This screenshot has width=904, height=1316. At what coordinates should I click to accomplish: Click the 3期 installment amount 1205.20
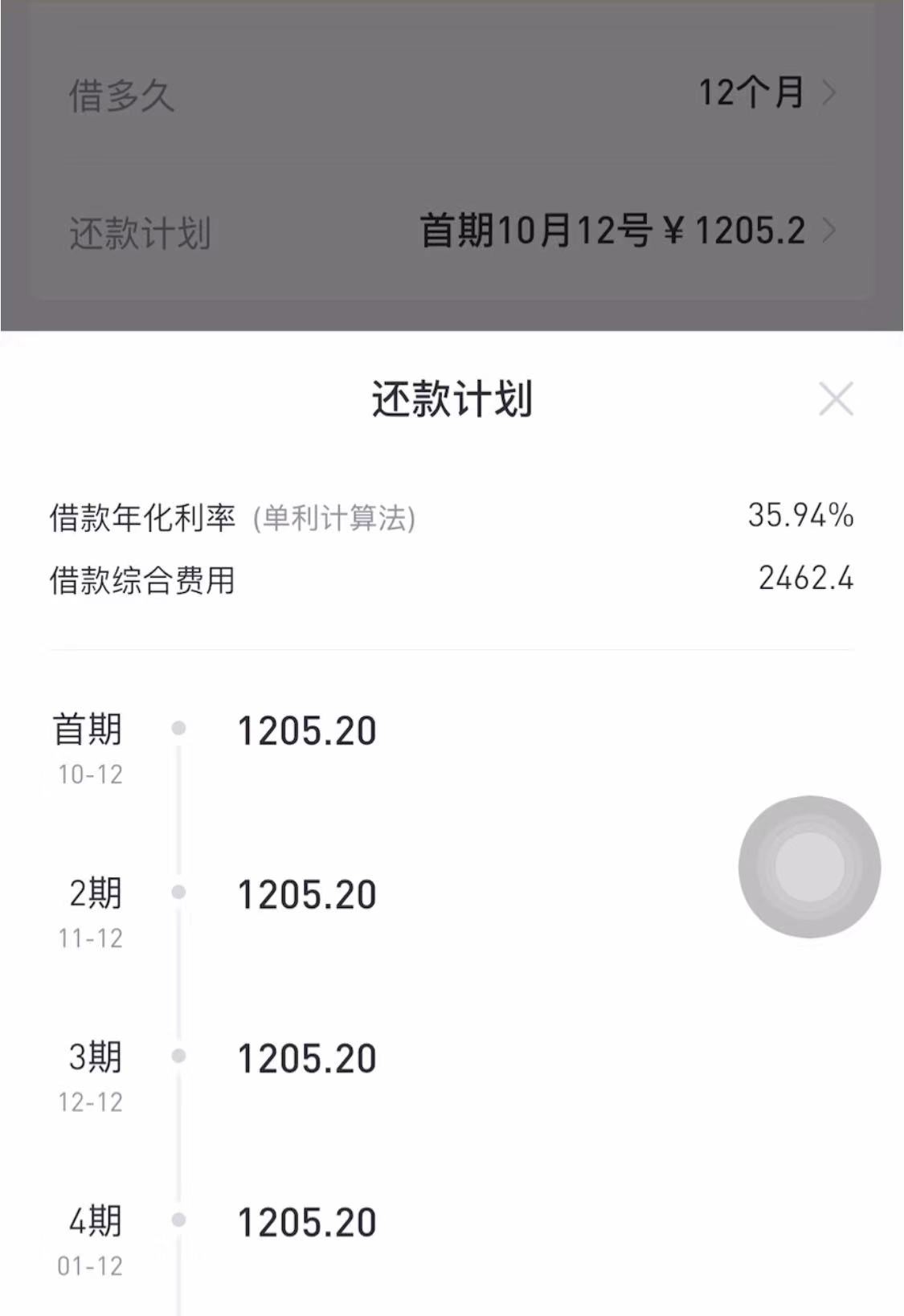(x=305, y=1058)
